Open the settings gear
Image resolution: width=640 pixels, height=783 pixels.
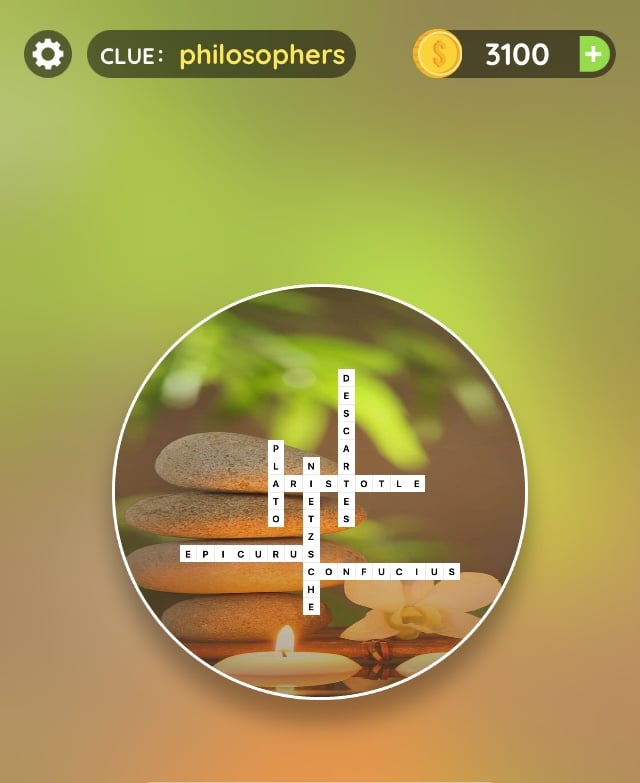point(48,54)
